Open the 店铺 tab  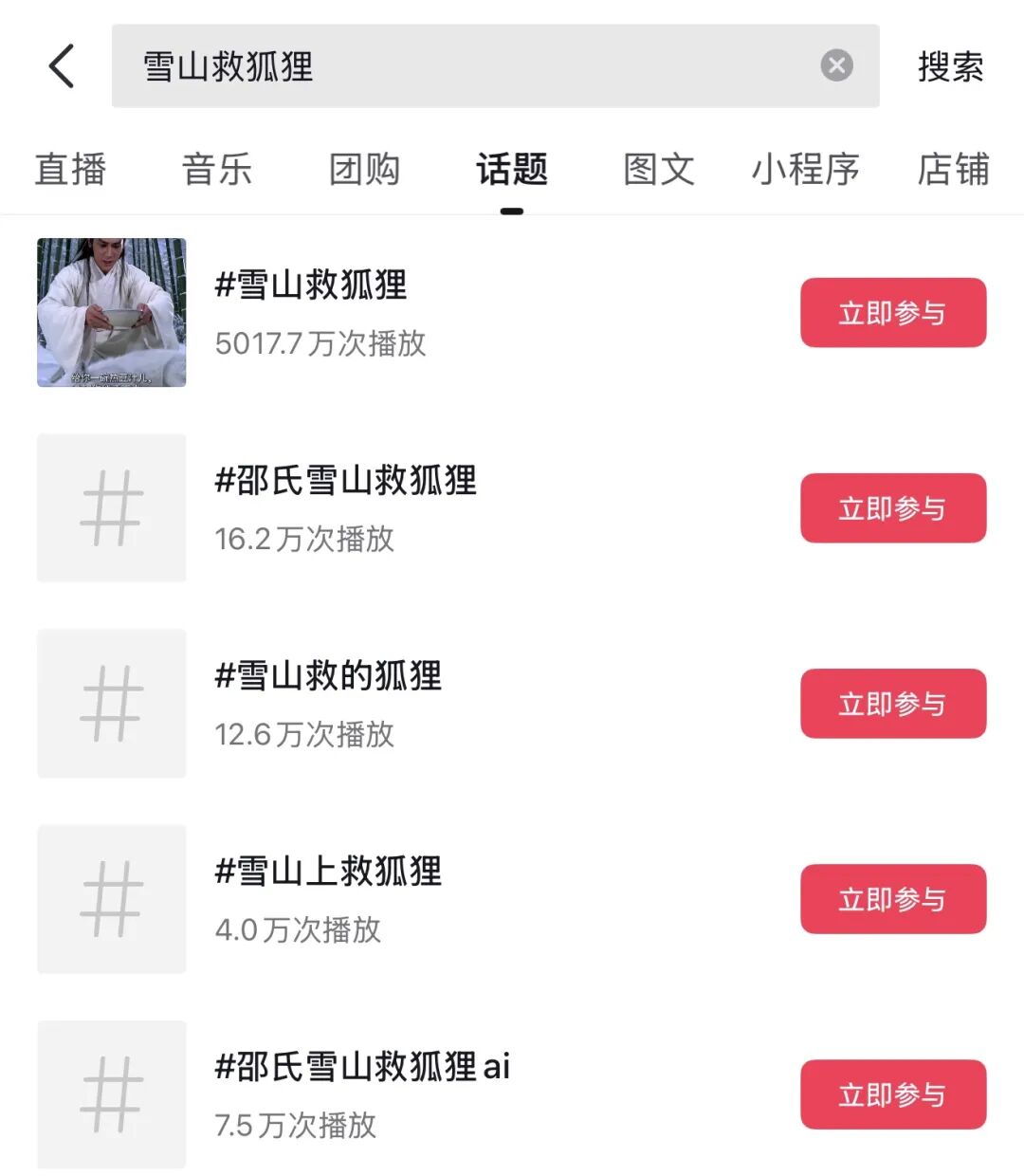pyautogui.click(x=953, y=170)
